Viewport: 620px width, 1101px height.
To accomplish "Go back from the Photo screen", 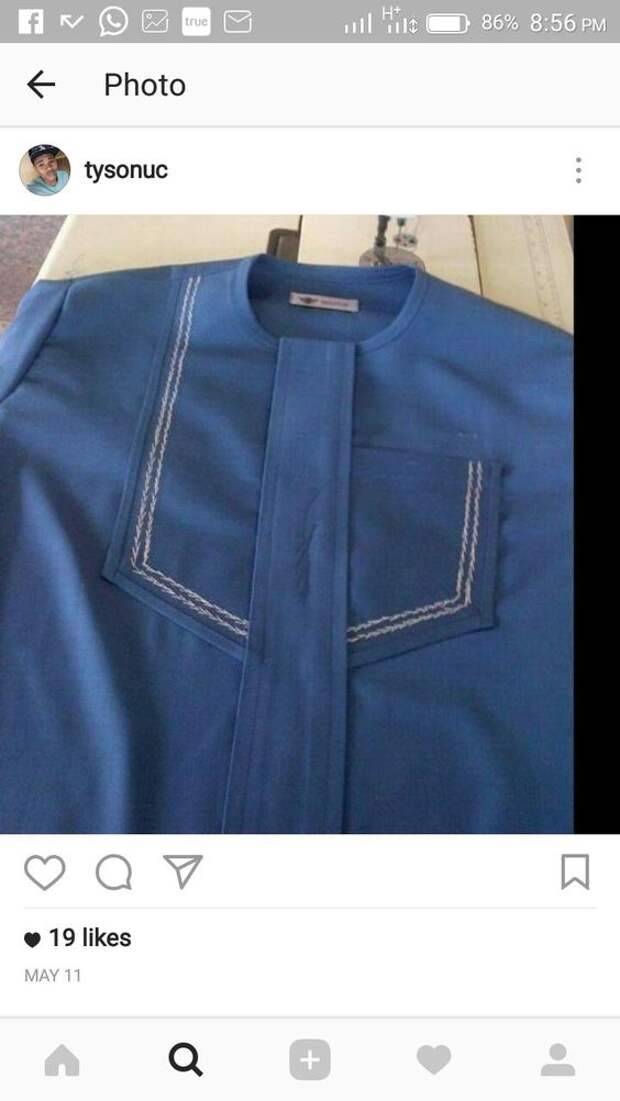I will point(41,85).
